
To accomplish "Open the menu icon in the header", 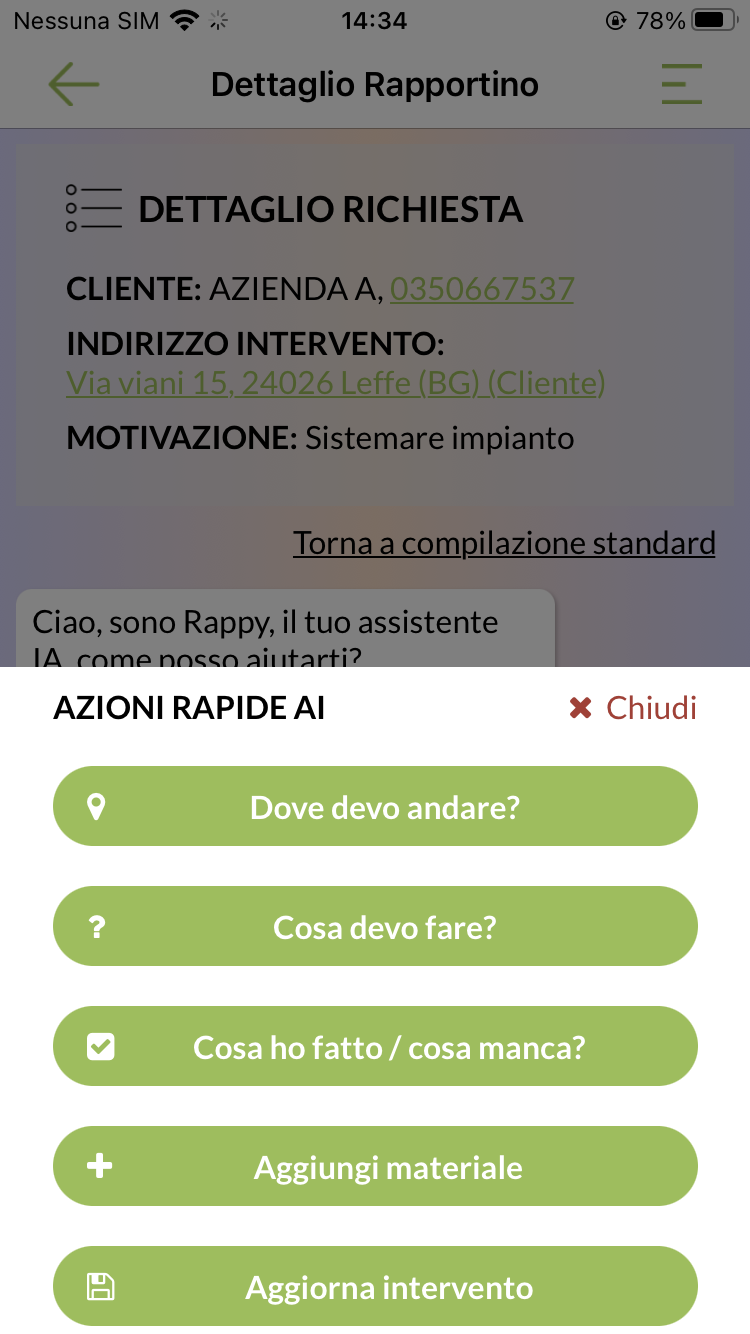I will click(x=681, y=85).
